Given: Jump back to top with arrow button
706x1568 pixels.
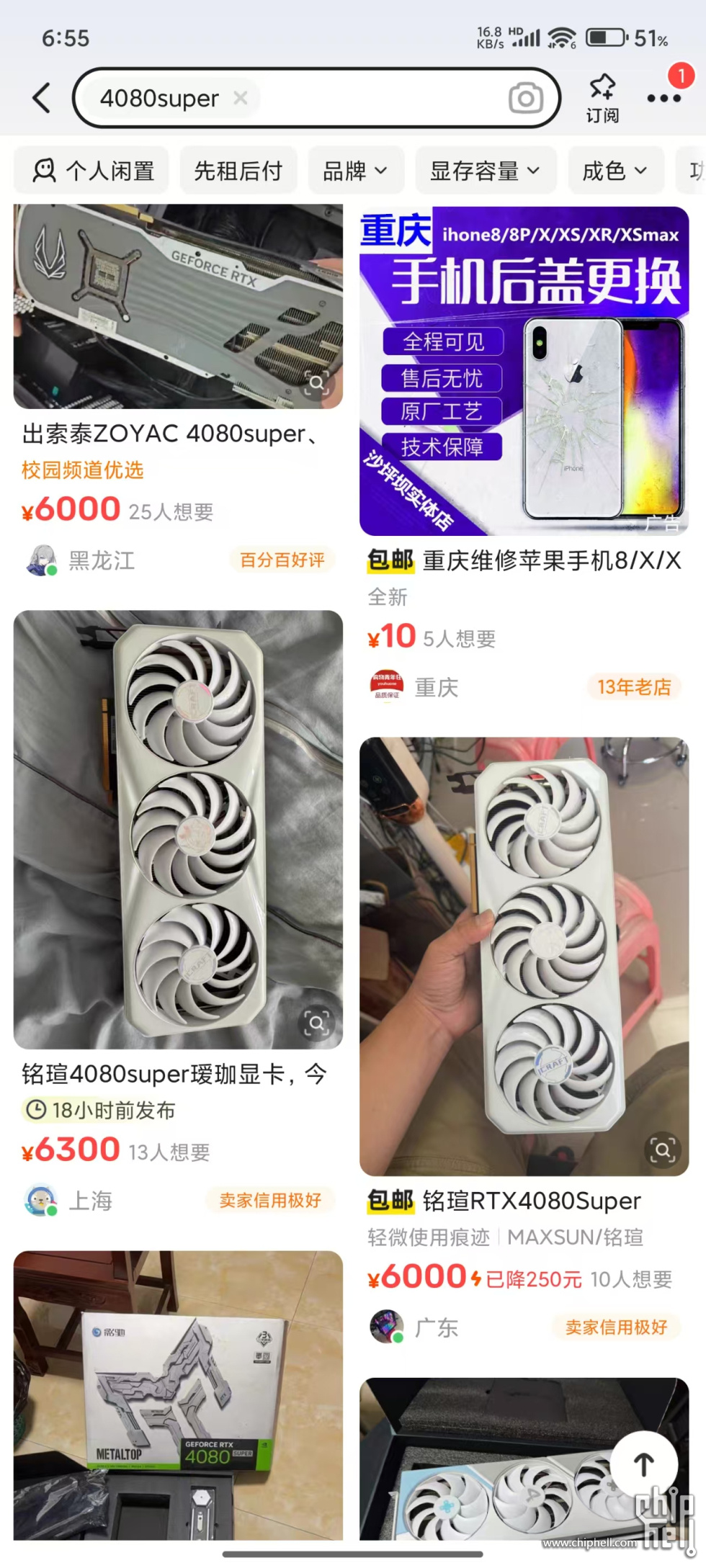Looking at the screenshot, I should tap(643, 1464).
